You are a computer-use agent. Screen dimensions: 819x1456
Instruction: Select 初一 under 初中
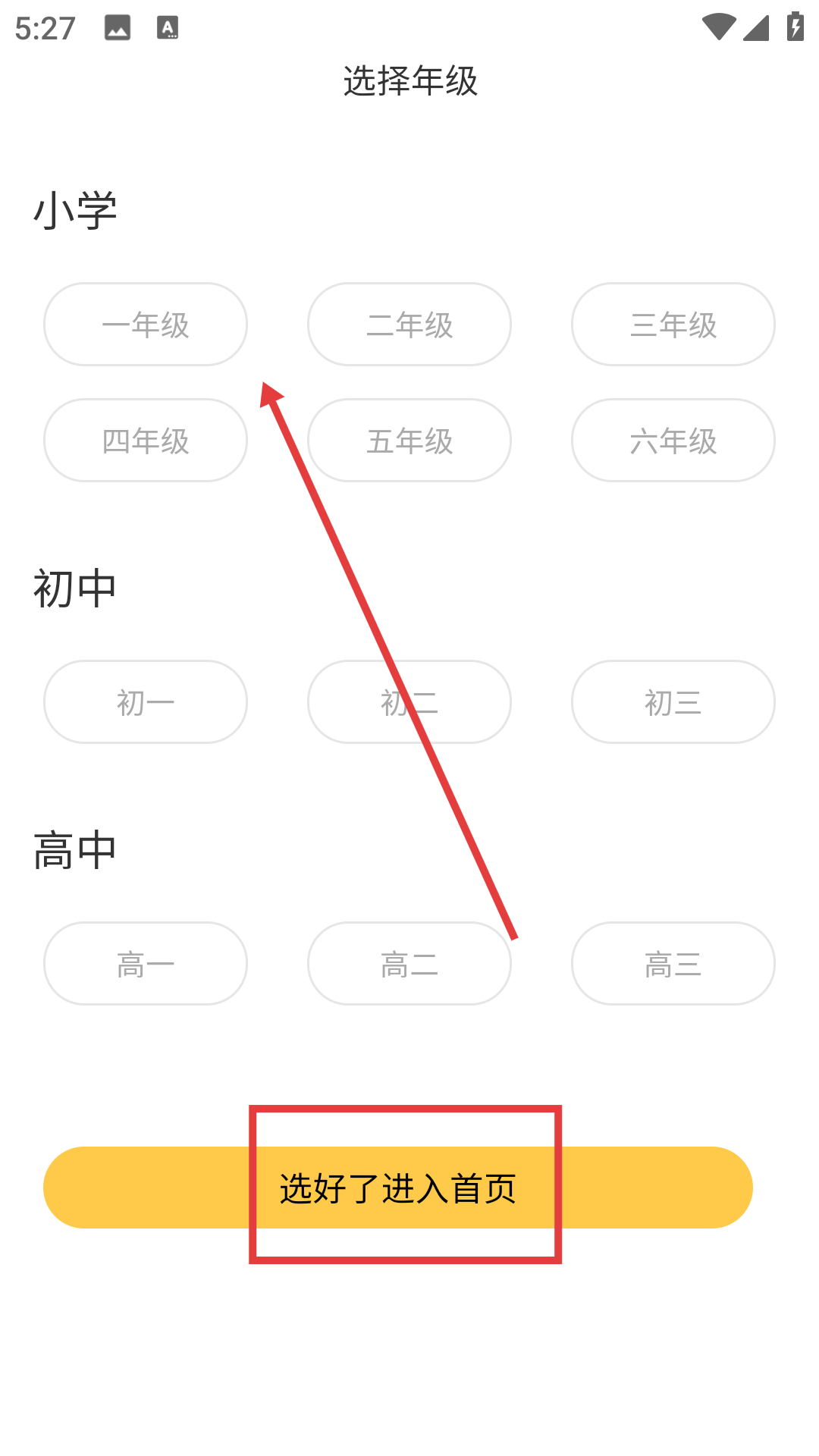(x=146, y=702)
